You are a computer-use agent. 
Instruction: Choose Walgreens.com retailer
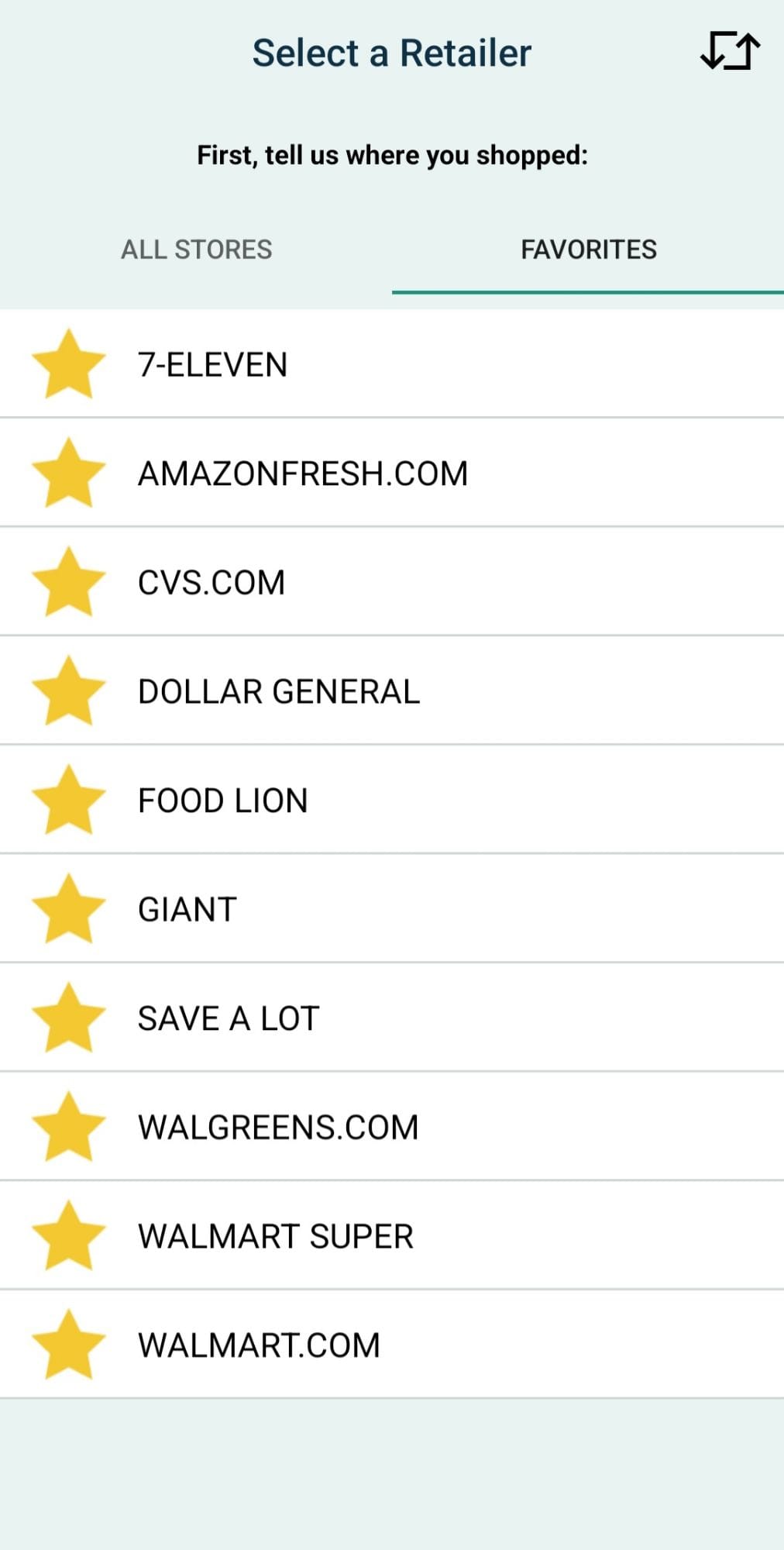click(x=278, y=1128)
